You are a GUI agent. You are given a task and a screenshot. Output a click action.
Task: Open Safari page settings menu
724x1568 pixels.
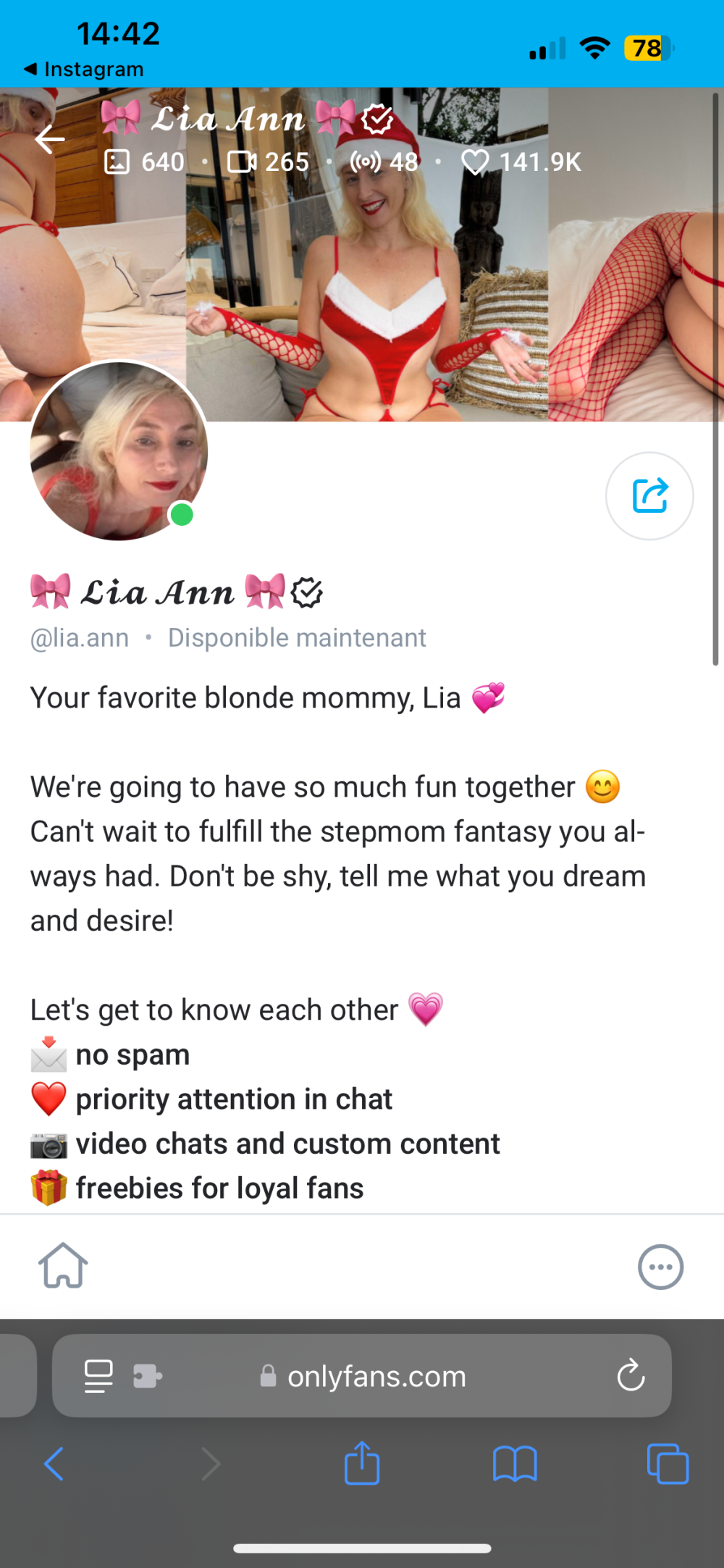(98, 1375)
